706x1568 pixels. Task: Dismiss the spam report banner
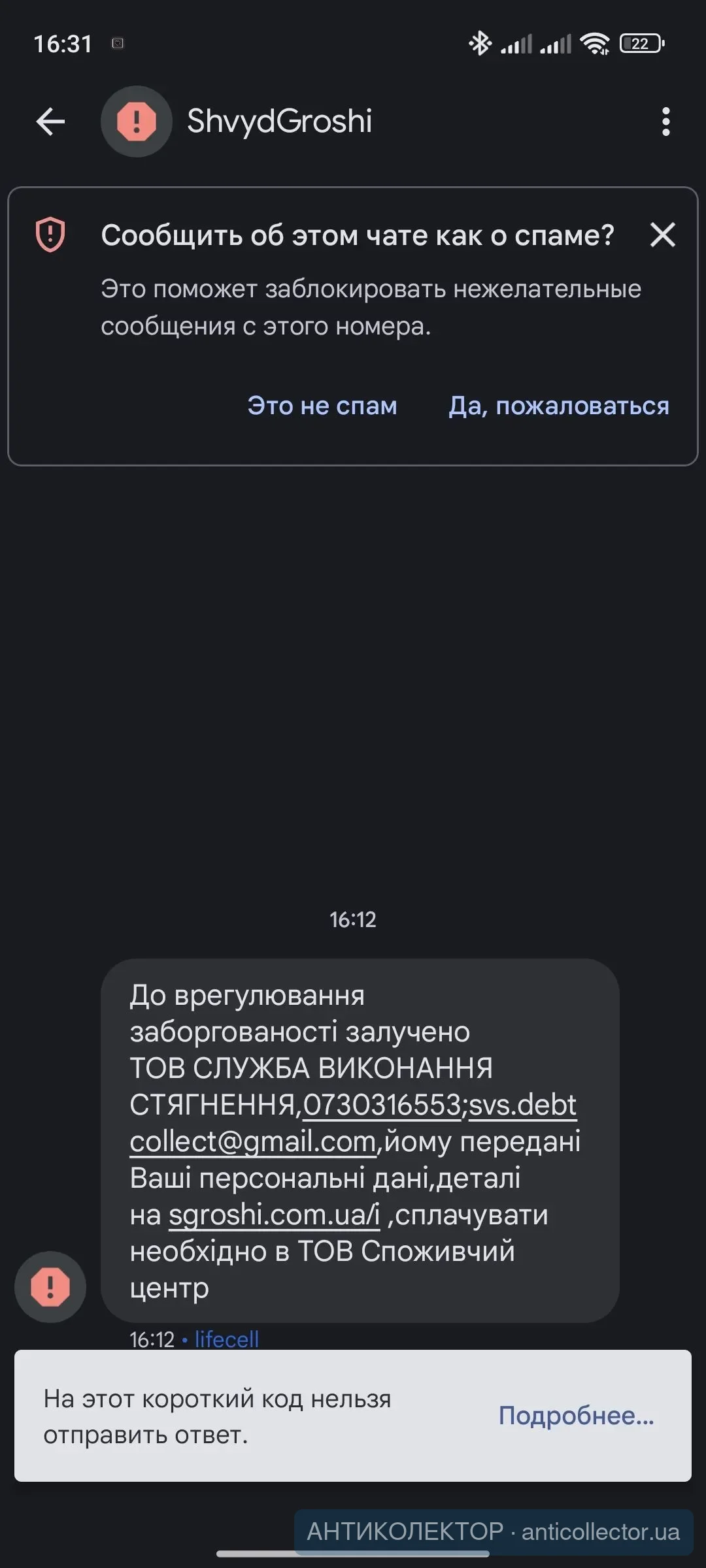[x=662, y=235]
